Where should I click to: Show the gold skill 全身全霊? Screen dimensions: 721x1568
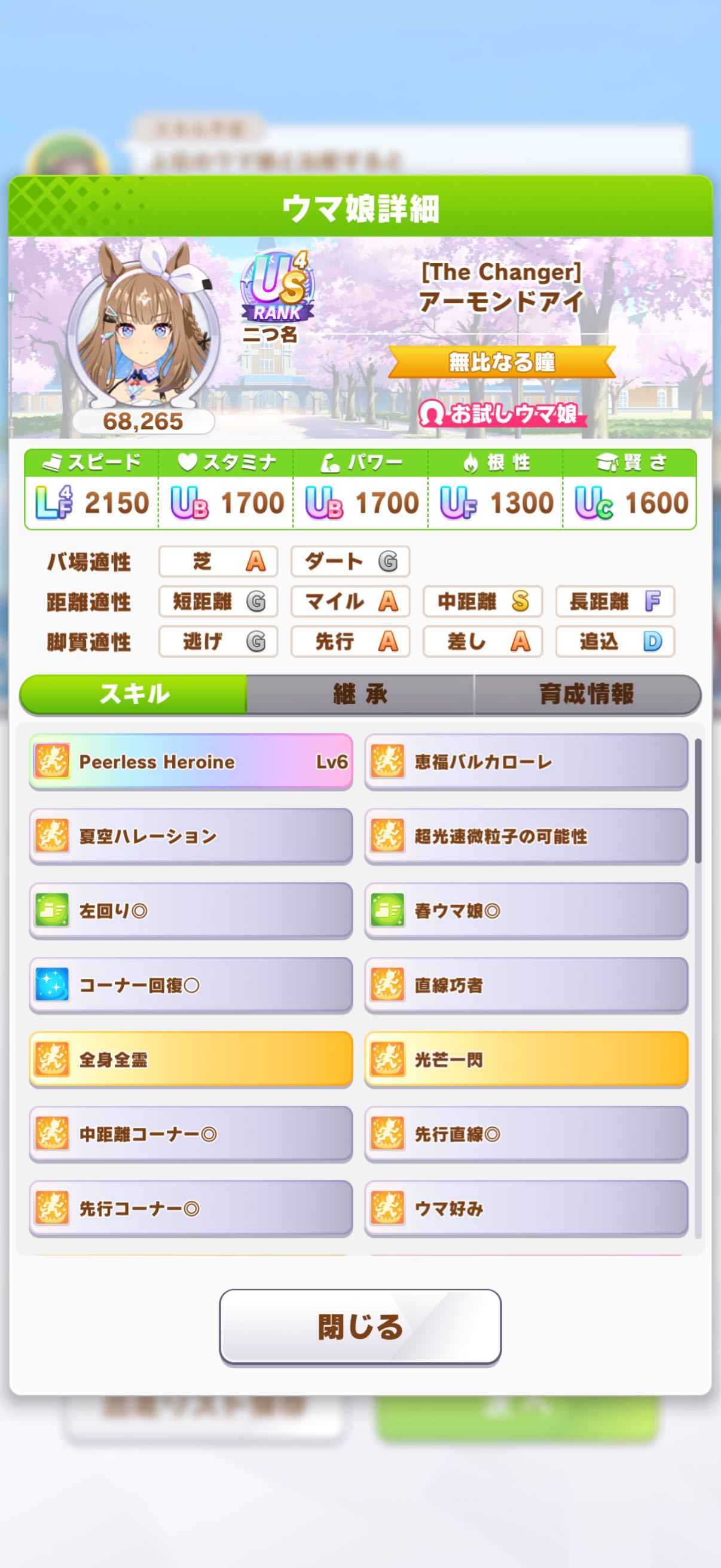(x=191, y=1060)
